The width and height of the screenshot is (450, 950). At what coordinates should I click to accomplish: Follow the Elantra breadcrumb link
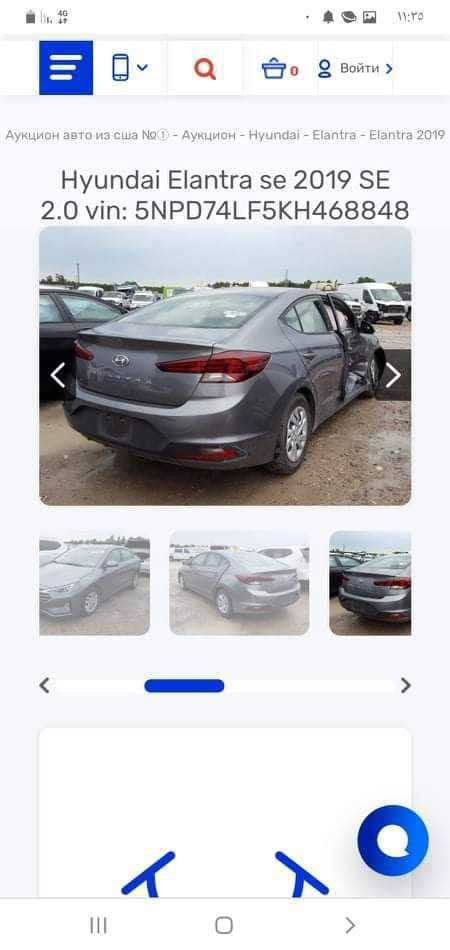click(334, 135)
